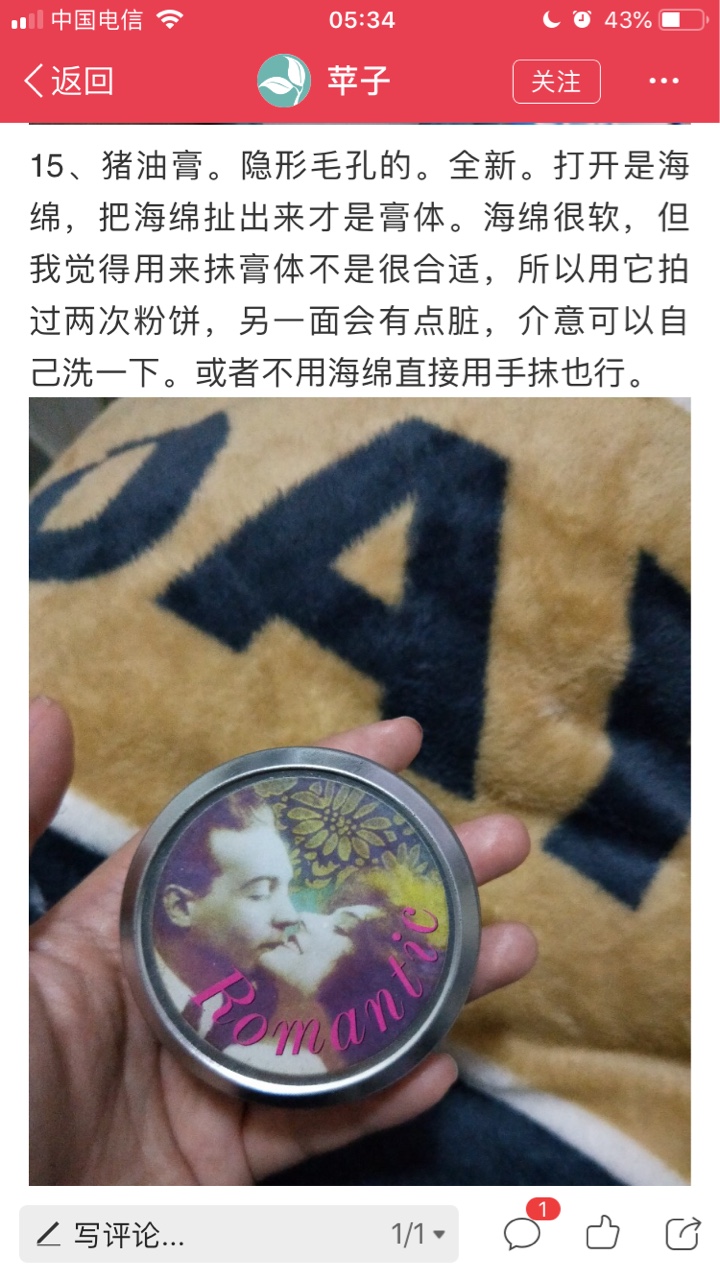Like this post with thumbs-up
The width and height of the screenshot is (720, 1280).
click(x=603, y=1233)
